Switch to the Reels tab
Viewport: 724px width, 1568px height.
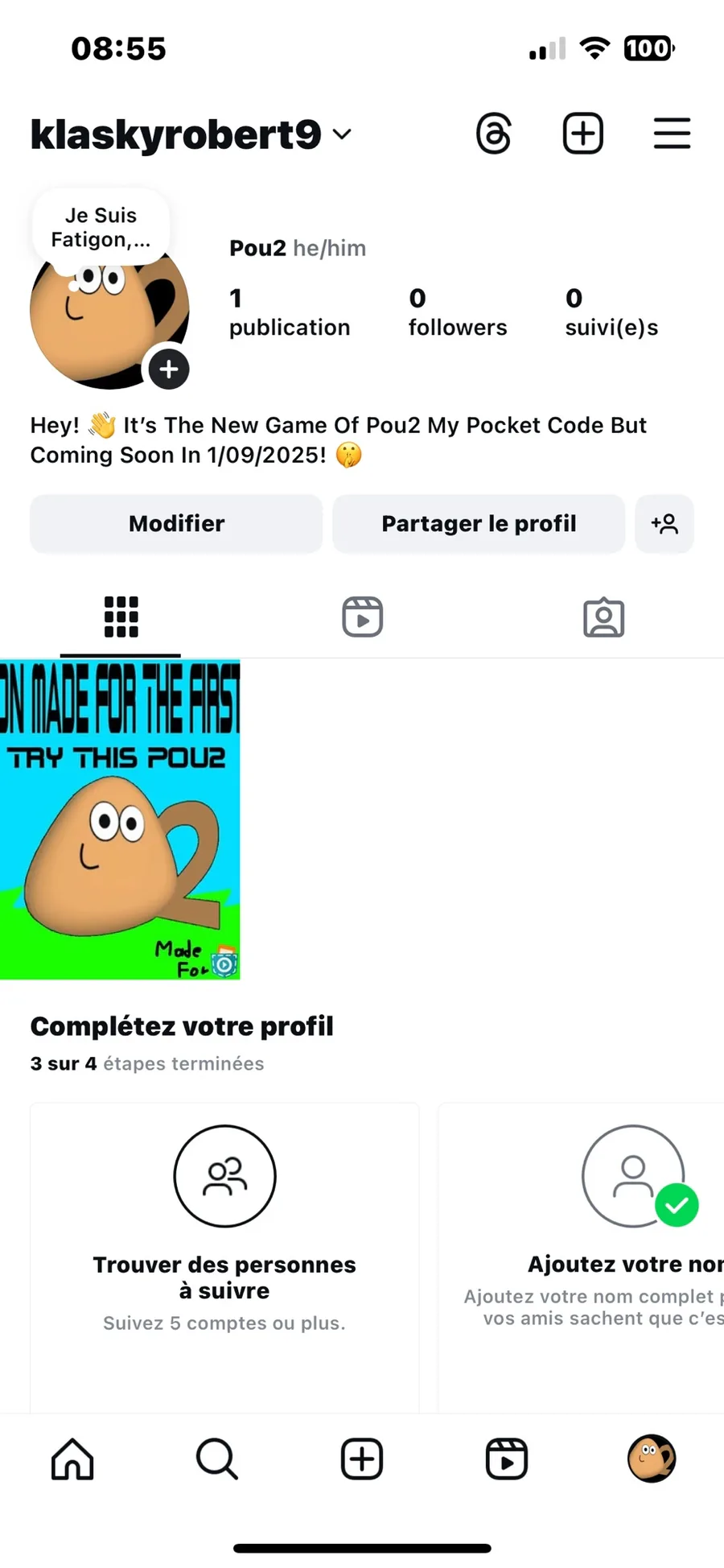click(362, 617)
